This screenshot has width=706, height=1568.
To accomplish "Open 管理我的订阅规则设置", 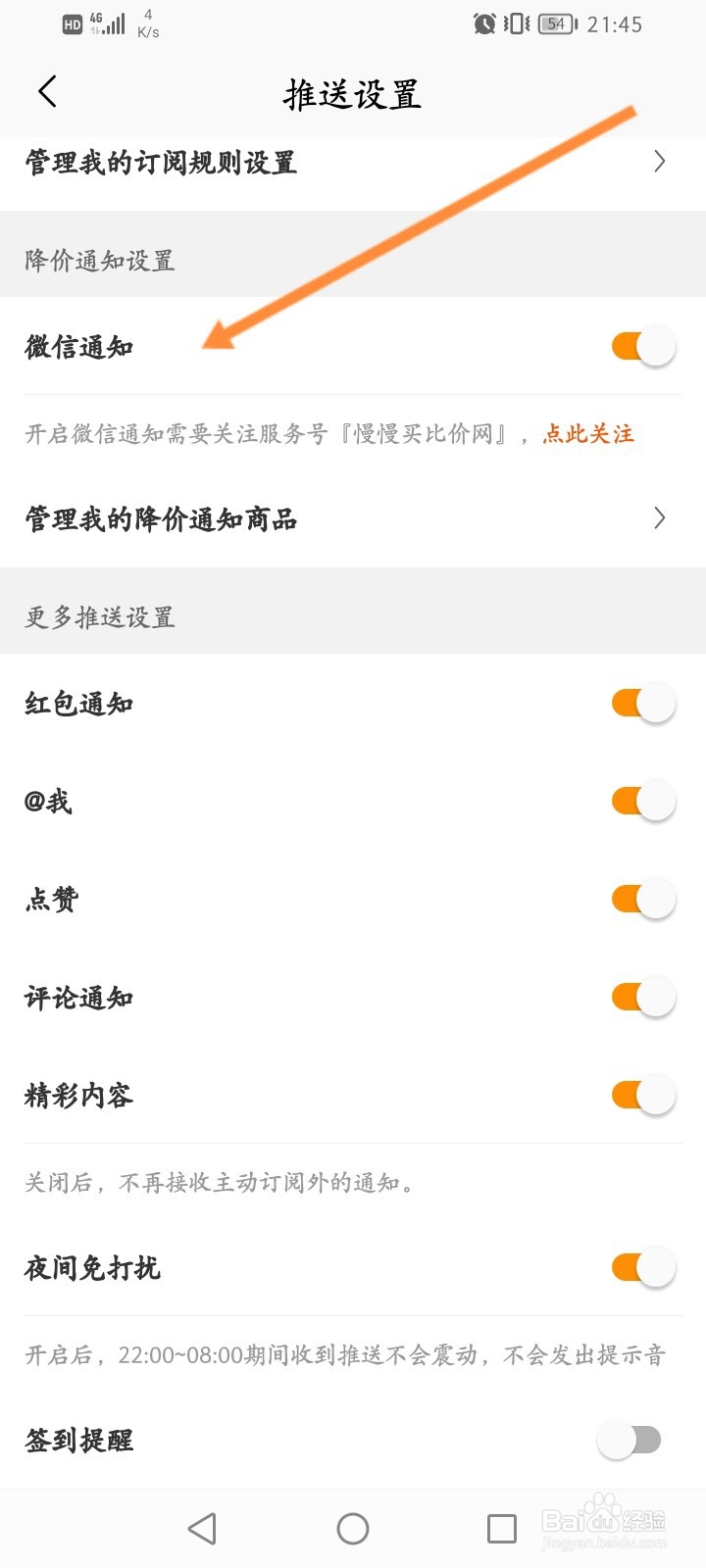I will [353, 163].
